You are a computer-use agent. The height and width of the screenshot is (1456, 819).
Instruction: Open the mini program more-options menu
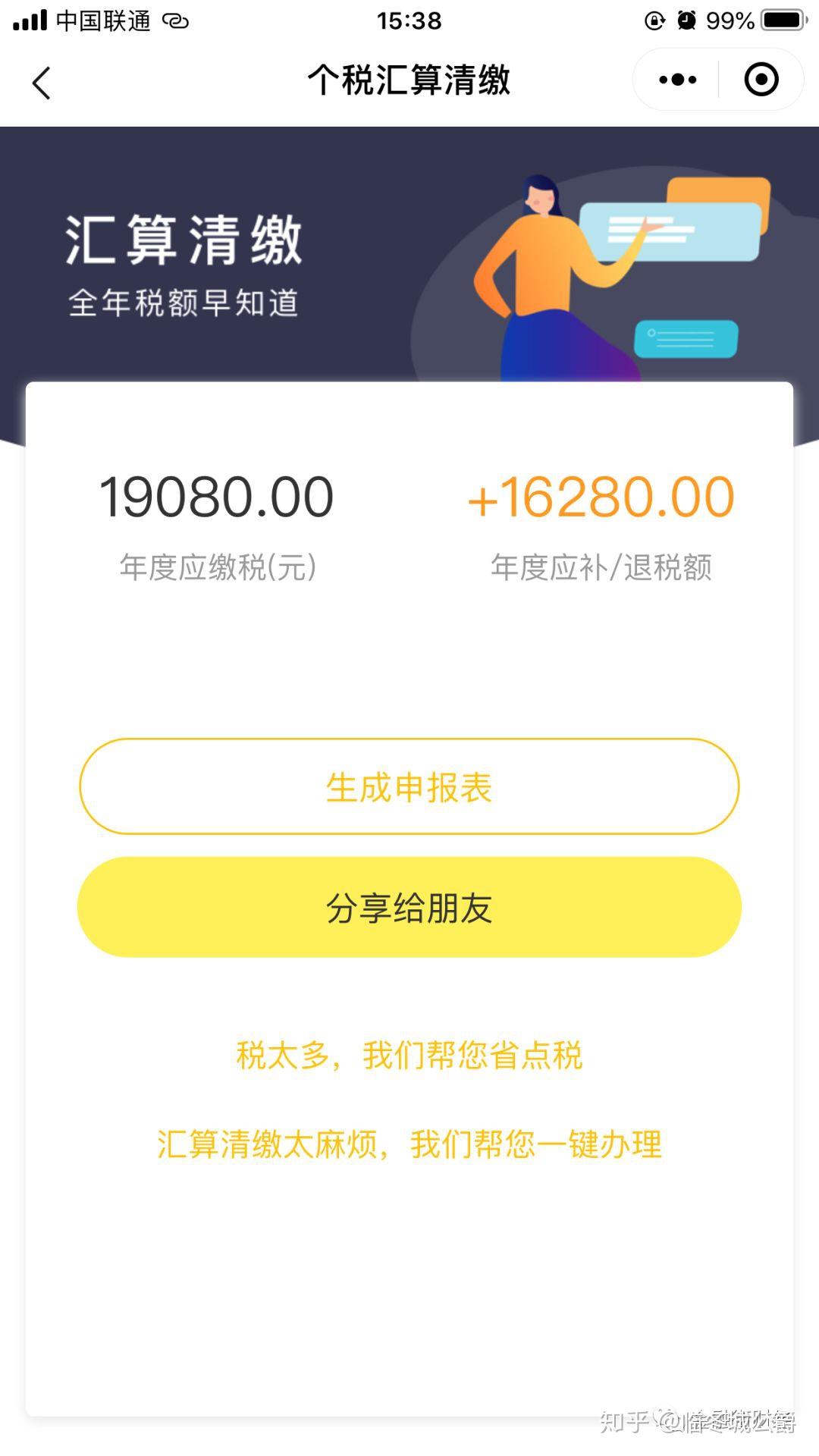pyautogui.click(x=677, y=80)
